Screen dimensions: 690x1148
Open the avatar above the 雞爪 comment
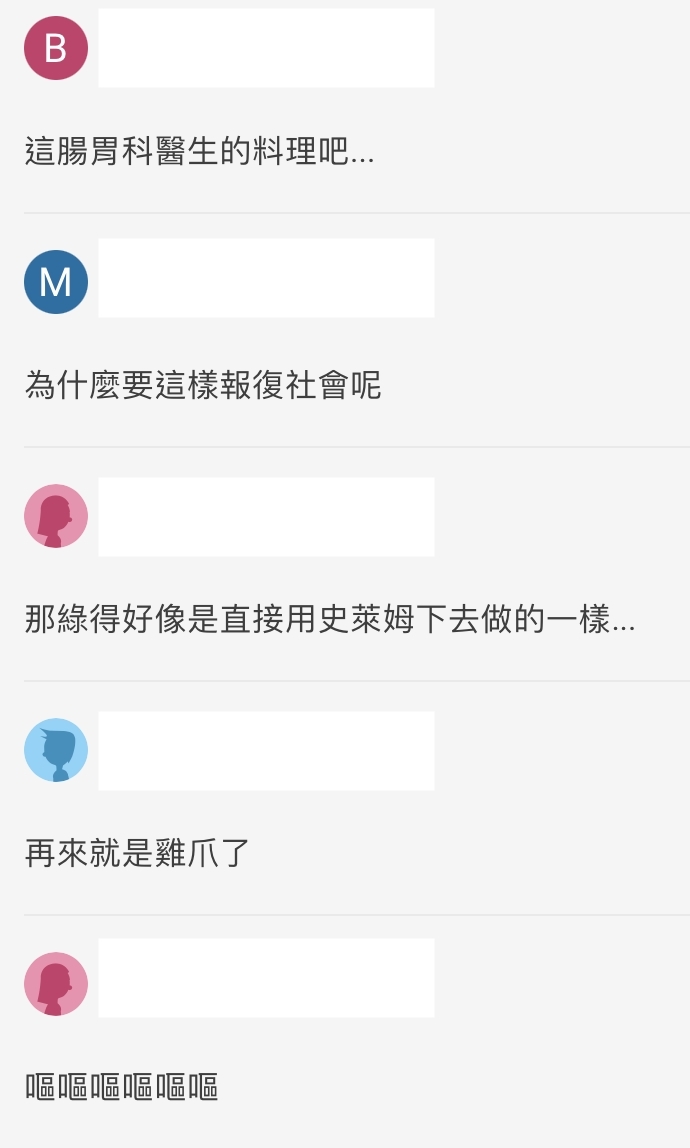click(x=56, y=750)
